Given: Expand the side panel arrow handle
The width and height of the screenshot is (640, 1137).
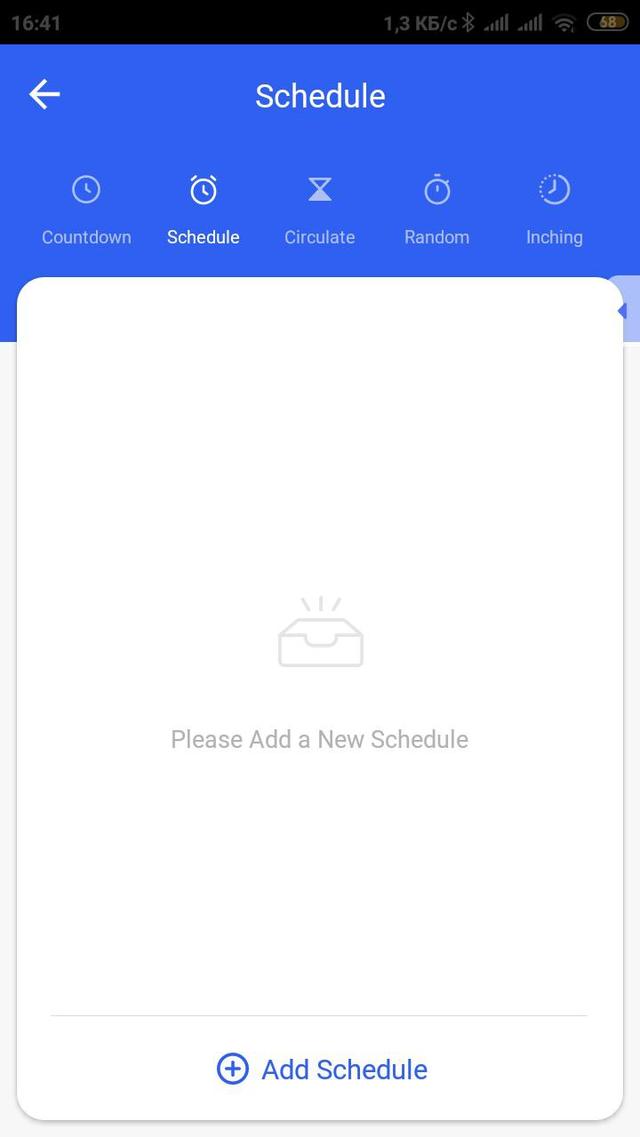Looking at the screenshot, I should click(625, 310).
